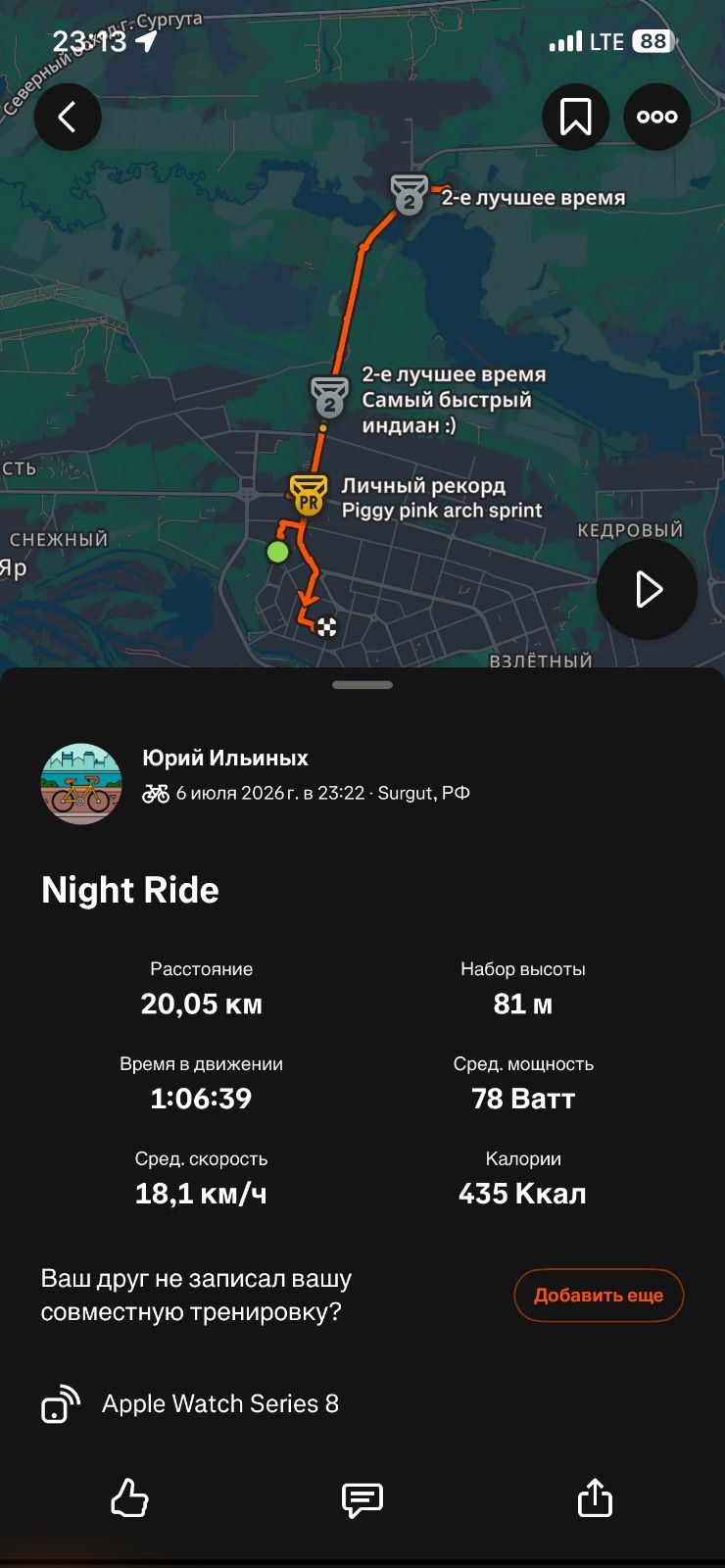The height and width of the screenshot is (1568, 725).
Task: Play the route flyover animation
Action: coord(647,590)
